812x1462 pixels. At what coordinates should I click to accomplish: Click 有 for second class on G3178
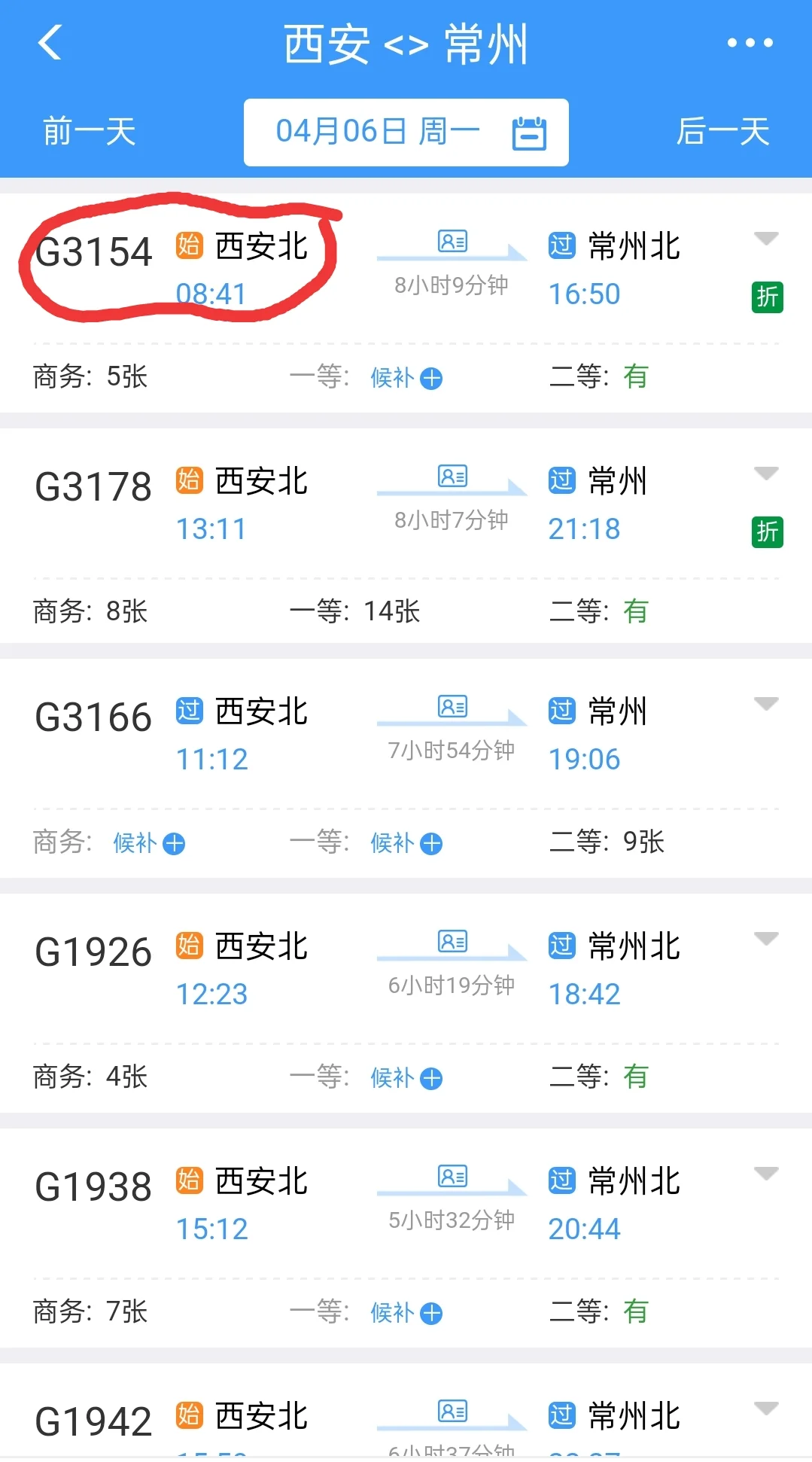(636, 611)
